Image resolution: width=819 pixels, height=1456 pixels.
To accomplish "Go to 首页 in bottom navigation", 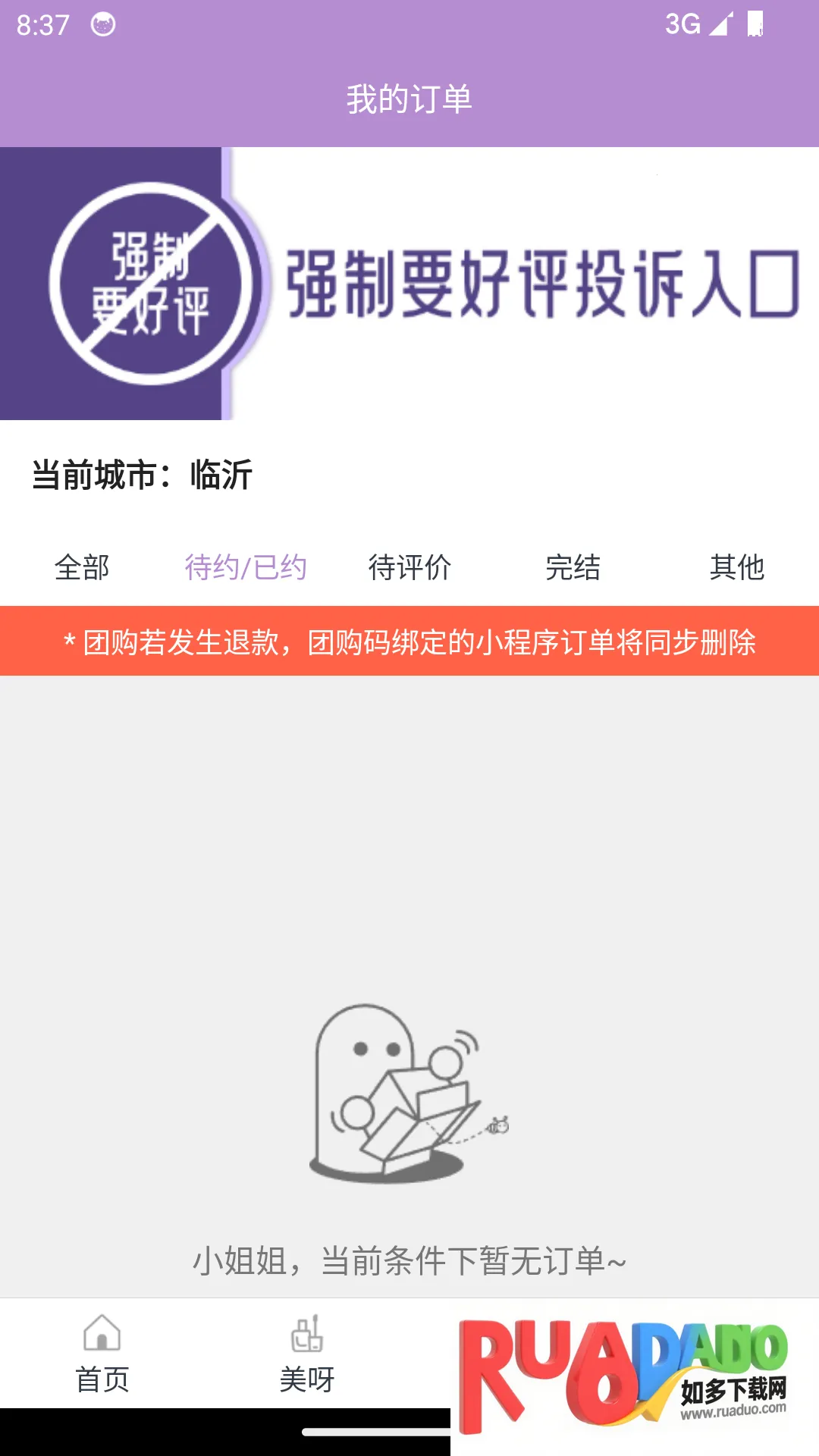I will [x=102, y=1354].
